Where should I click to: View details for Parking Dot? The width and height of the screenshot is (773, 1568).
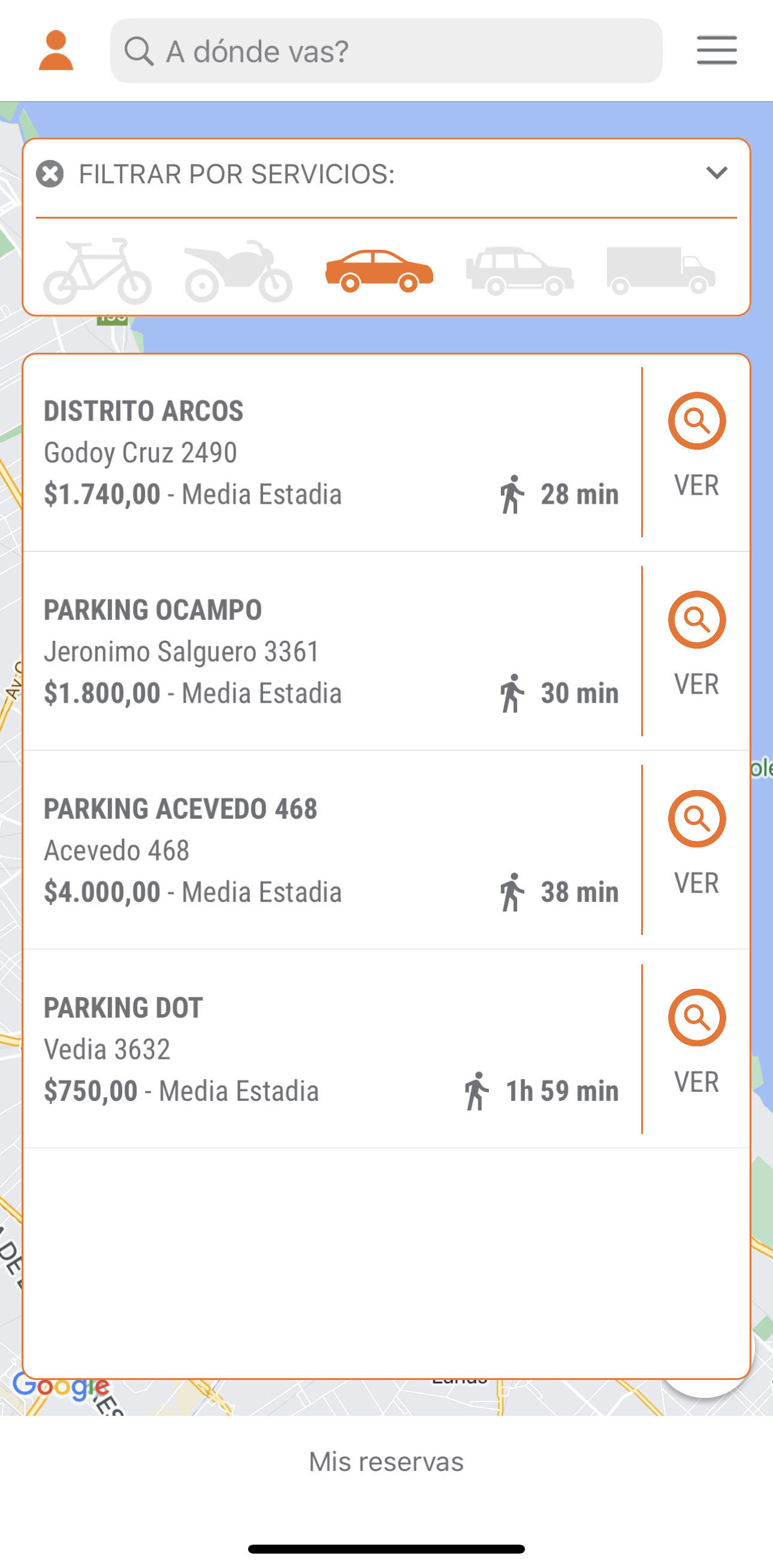point(696,1043)
